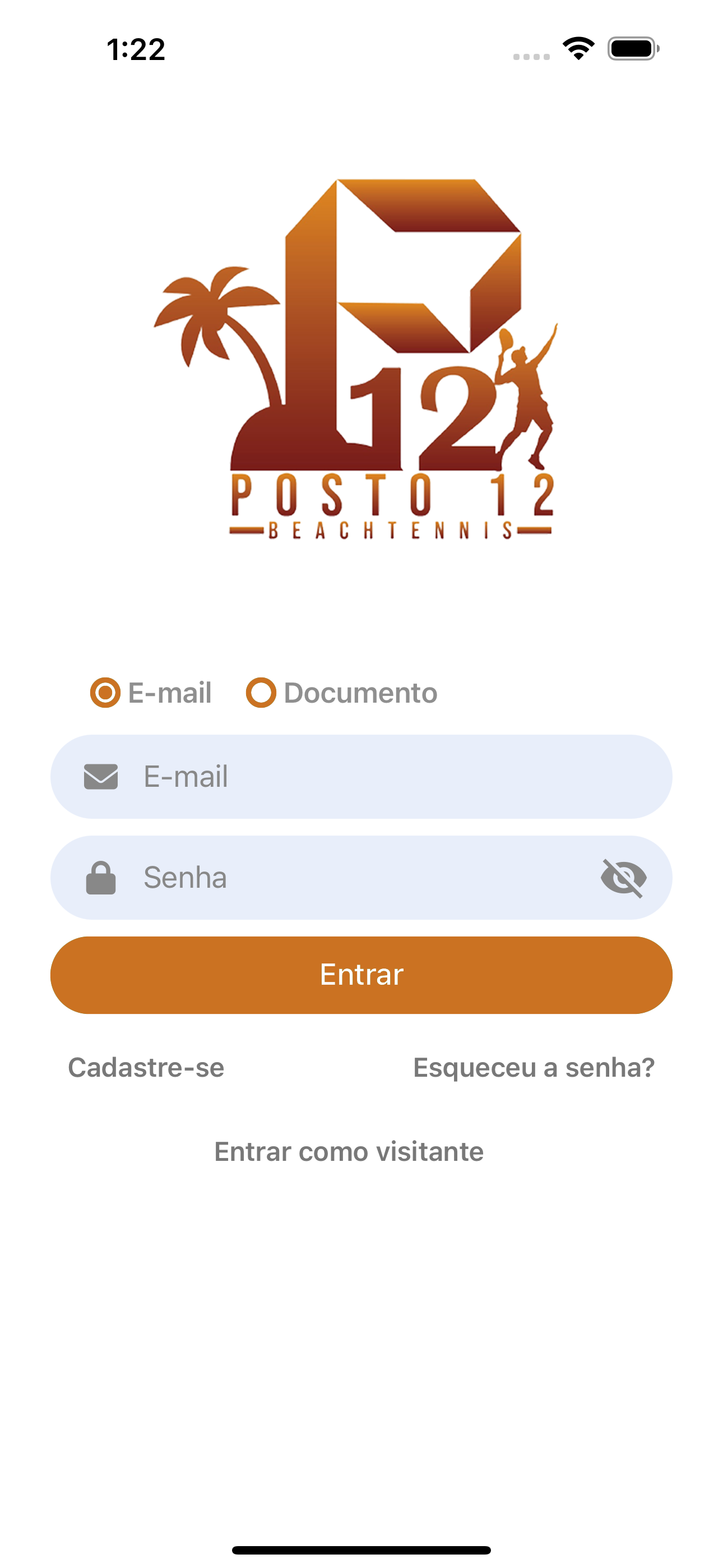The height and width of the screenshot is (1568, 723).
Task: Click the Senha input field
Action: coord(361,877)
